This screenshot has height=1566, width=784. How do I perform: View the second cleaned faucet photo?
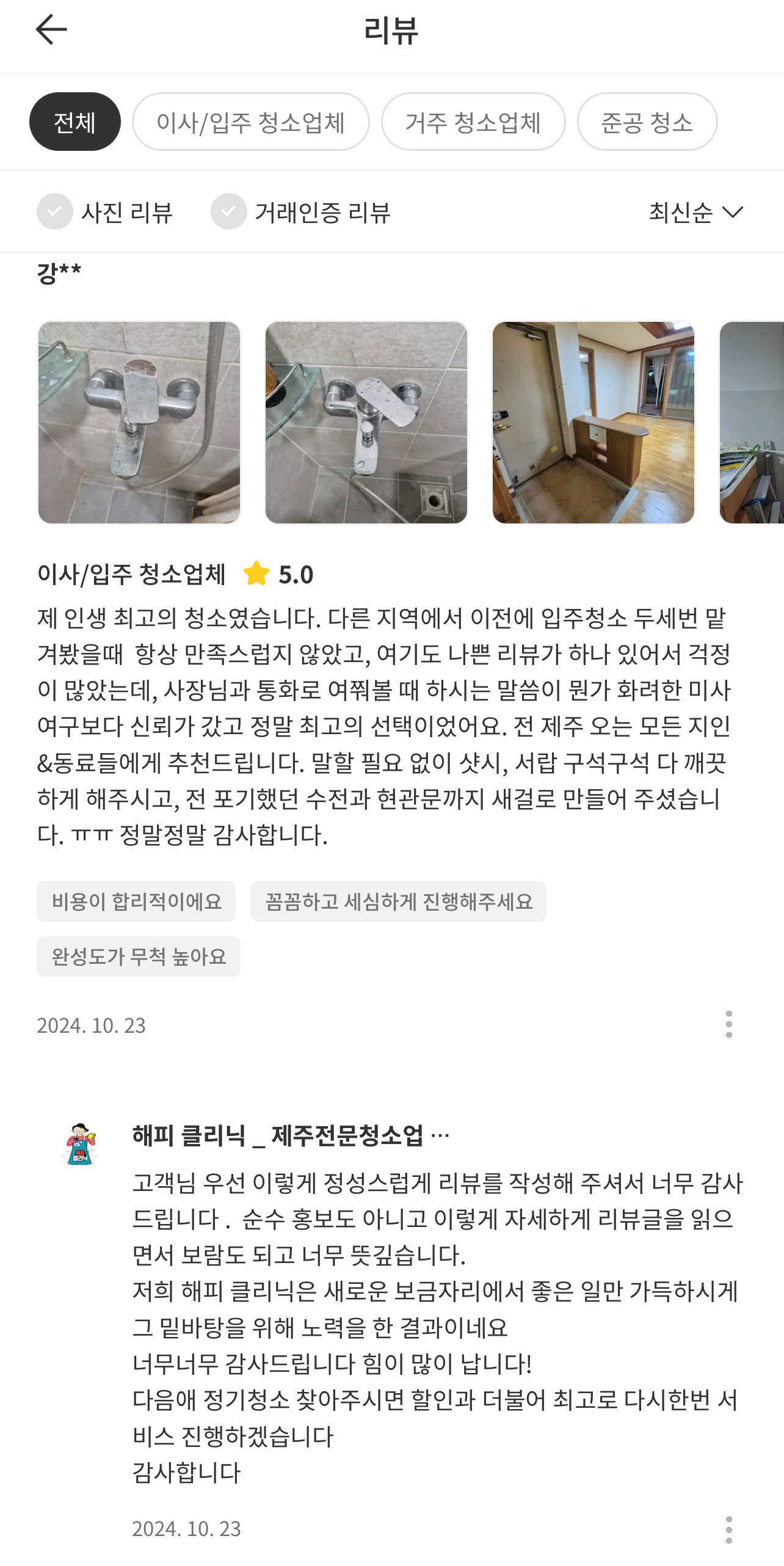pyautogui.click(x=366, y=422)
